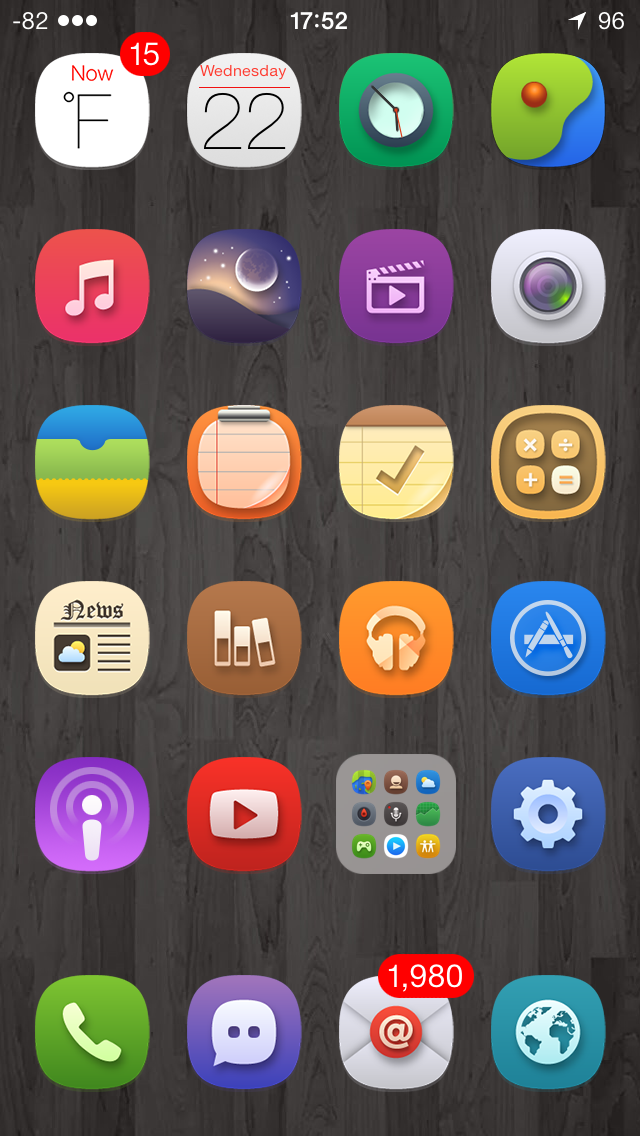Open the Phone app in dock

pos(92,1032)
